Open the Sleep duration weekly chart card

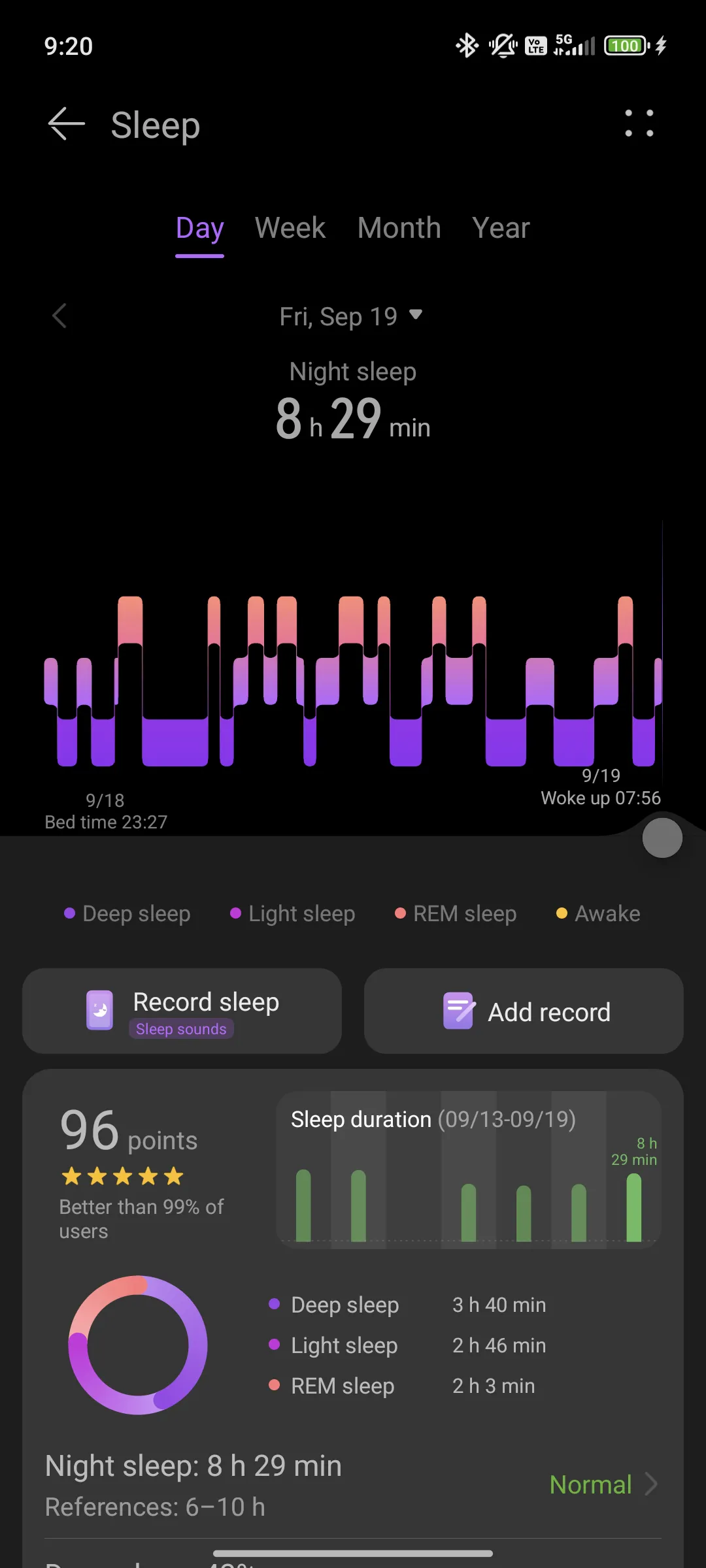coord(469,1169)
